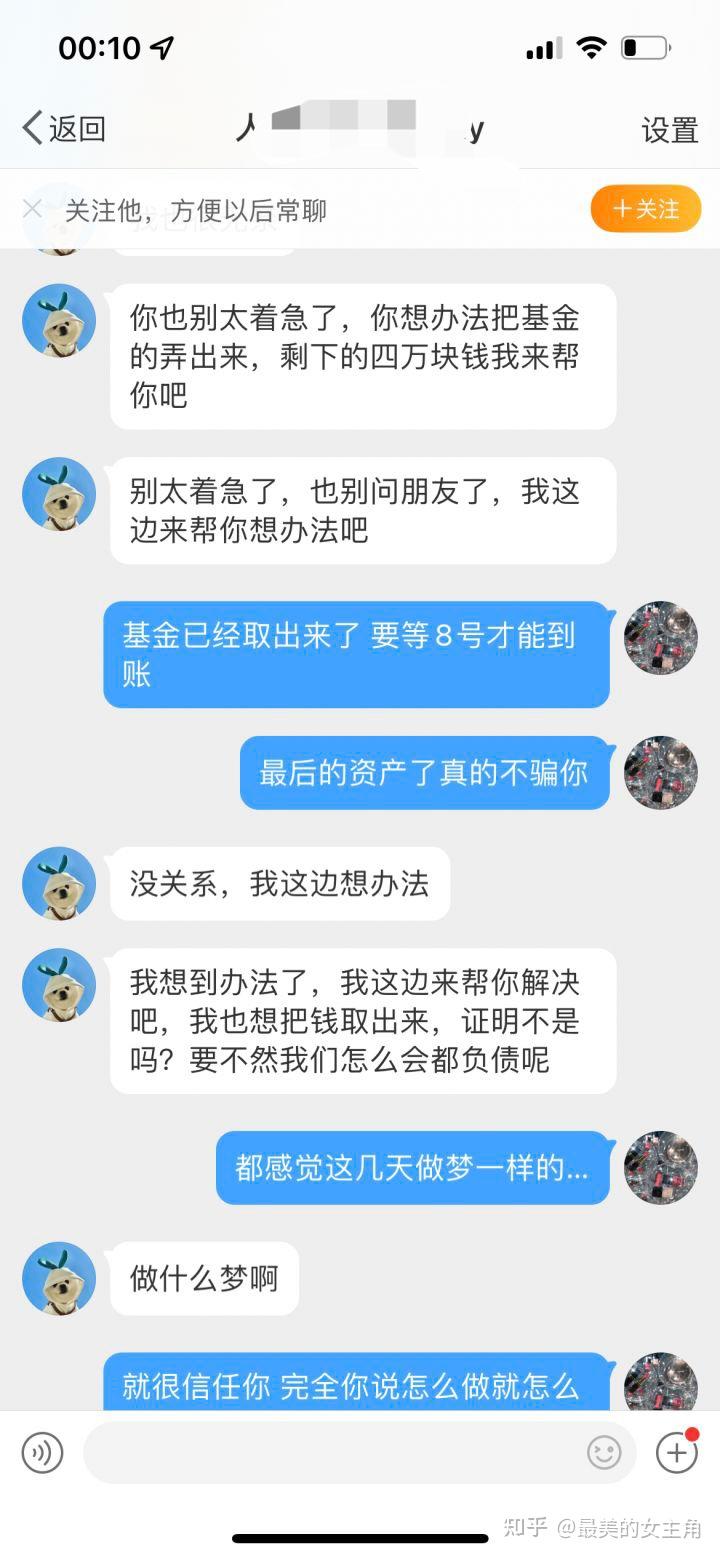This screenshot has width=720, height=1558.
Task: Open the plus attachment menu
Action: coord(676,1452)
